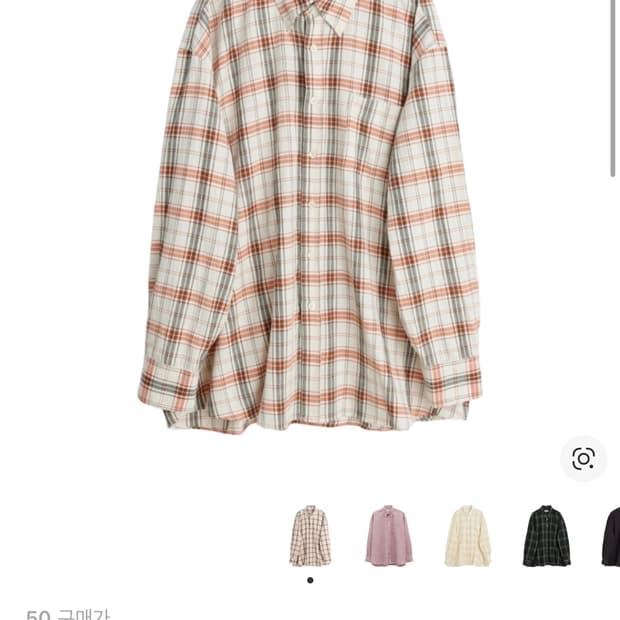This screenshot has height=620, width=620.
Task: Select the orange plaid shirt thumbnail
Action: pyautogui.click(x=310, y=536)
